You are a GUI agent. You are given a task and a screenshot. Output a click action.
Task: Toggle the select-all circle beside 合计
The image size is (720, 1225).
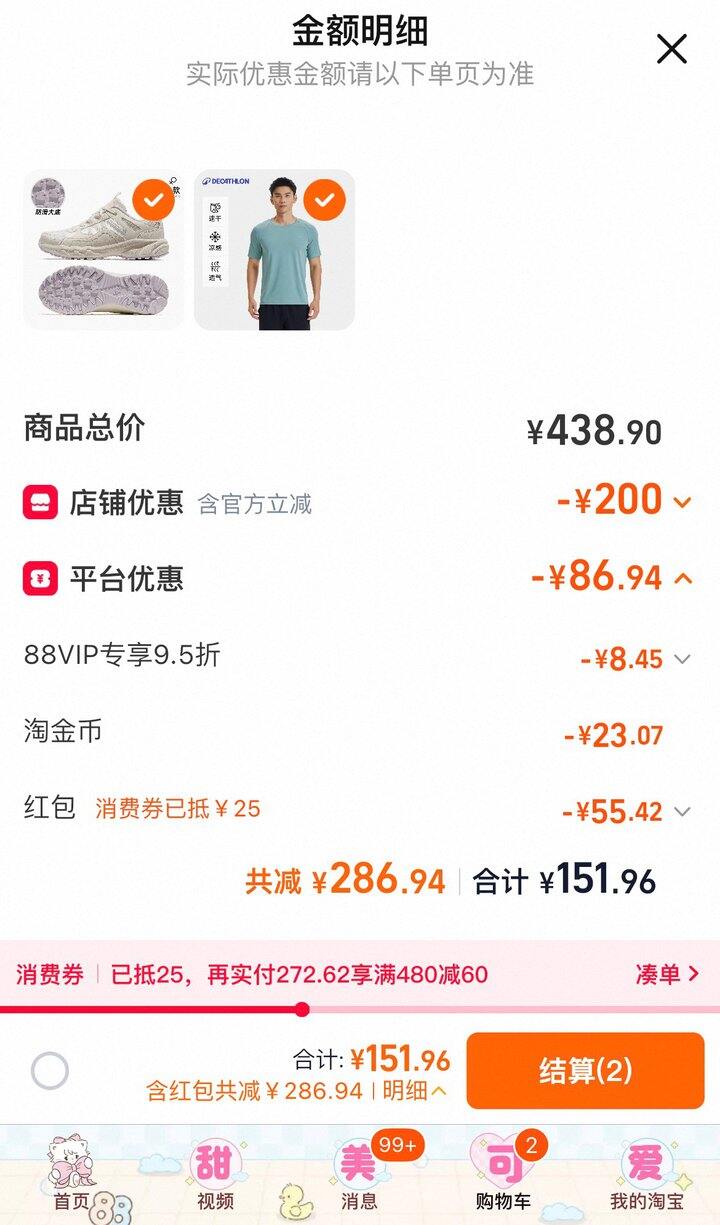tap(50, 1071)
